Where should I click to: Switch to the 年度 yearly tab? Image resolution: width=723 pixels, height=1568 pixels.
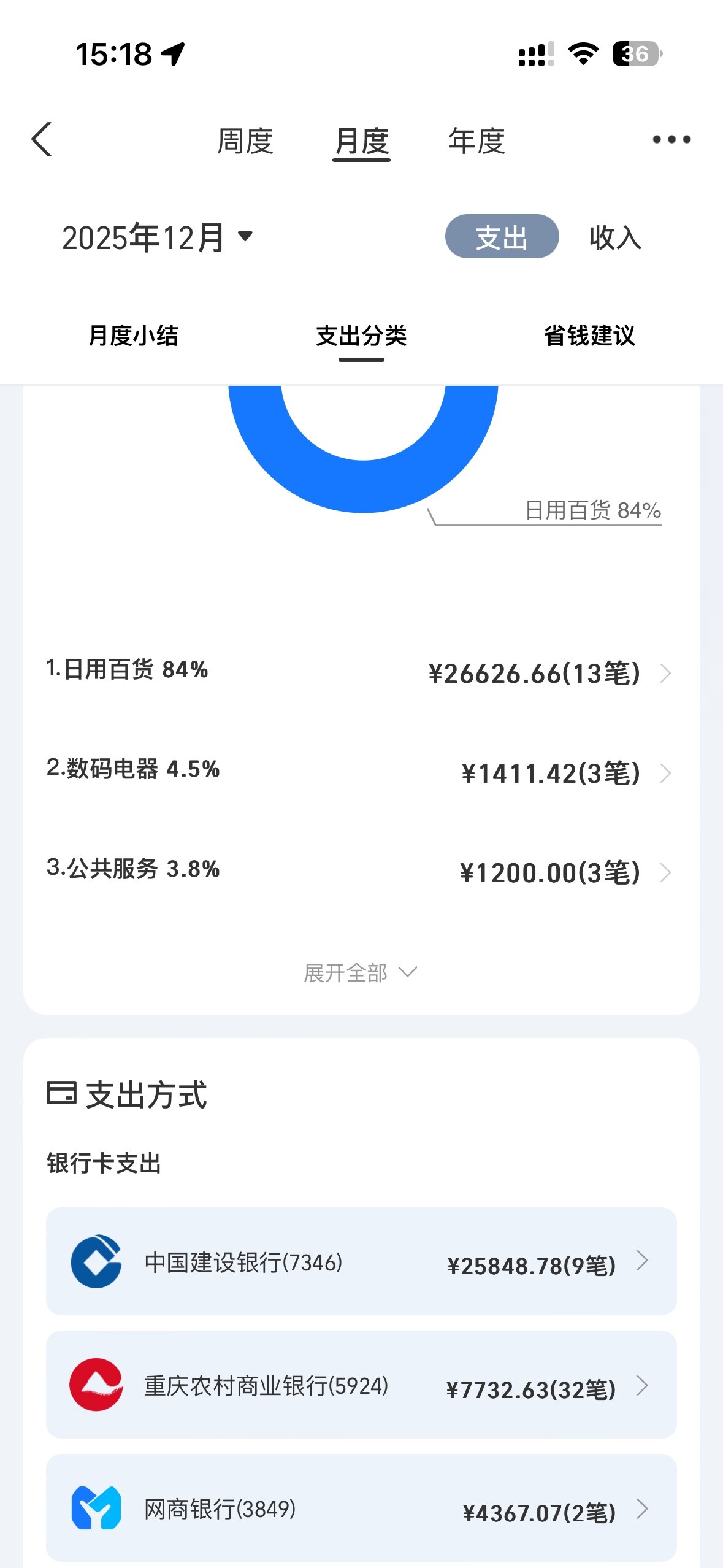[x=476, y=141]
